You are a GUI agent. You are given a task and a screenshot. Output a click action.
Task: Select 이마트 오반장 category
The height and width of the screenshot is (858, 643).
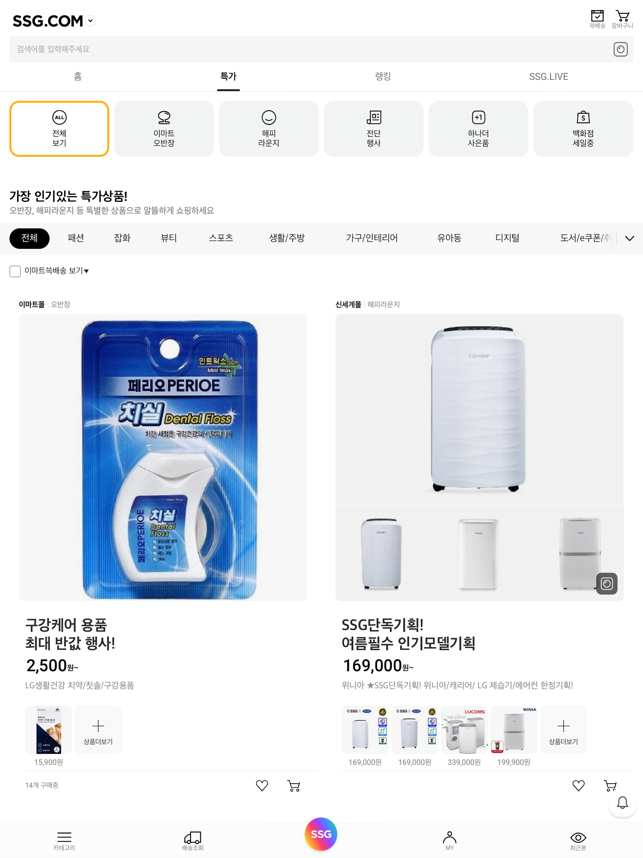point(164,129)
